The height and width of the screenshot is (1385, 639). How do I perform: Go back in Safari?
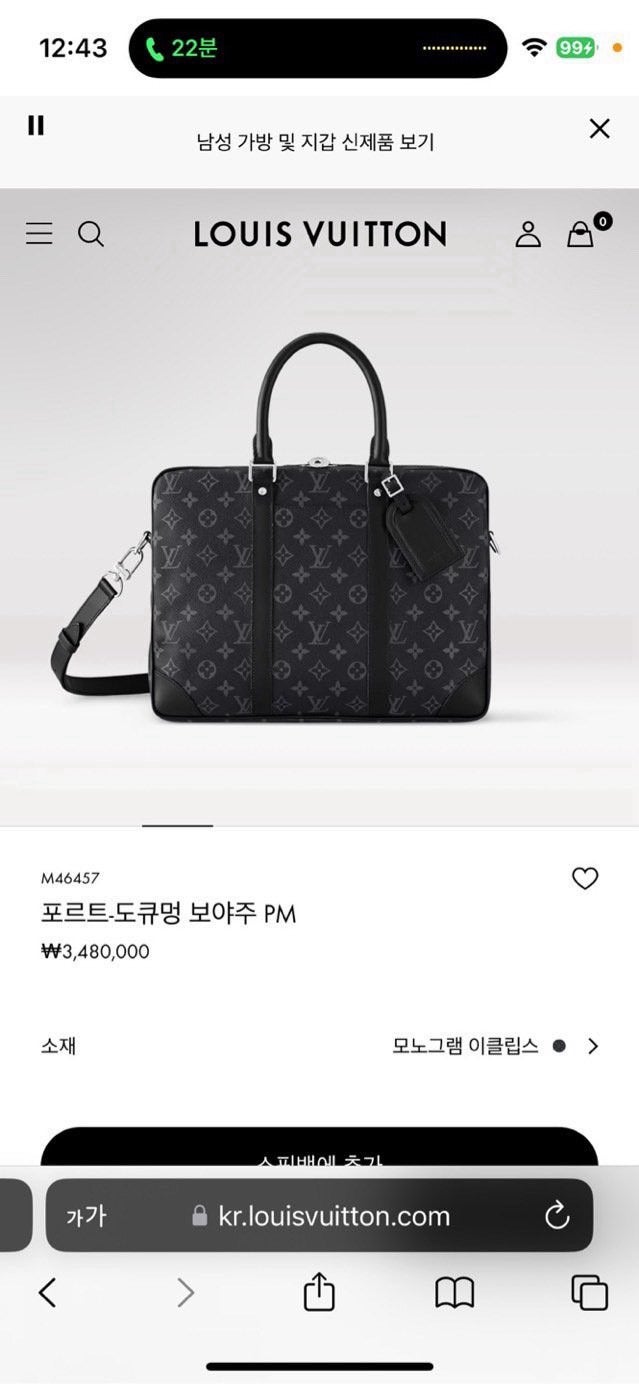47,1293
